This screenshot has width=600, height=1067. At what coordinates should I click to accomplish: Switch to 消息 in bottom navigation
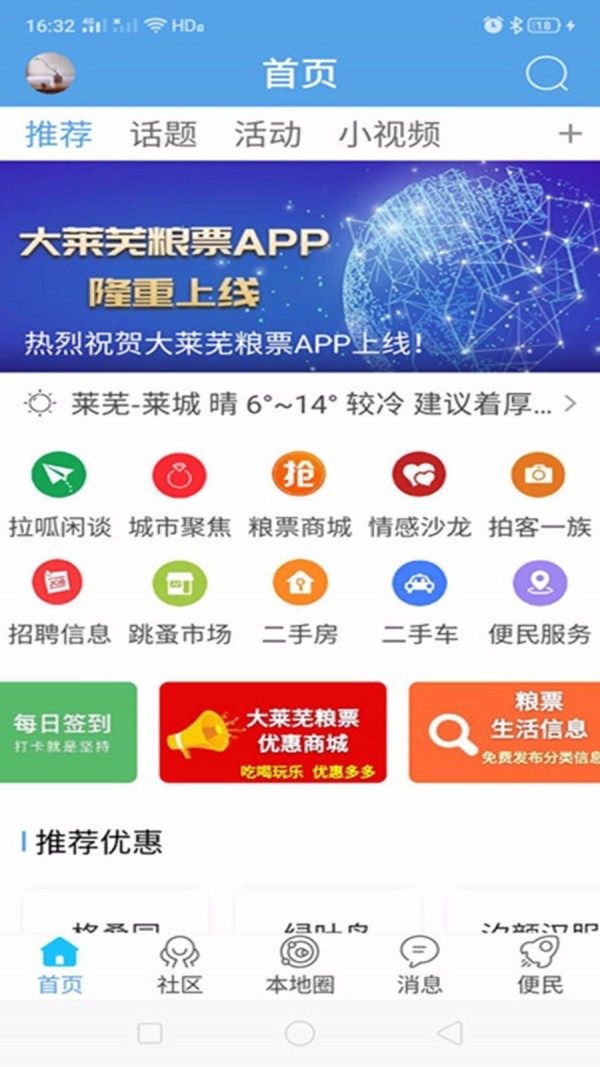[x=419, y=966]
